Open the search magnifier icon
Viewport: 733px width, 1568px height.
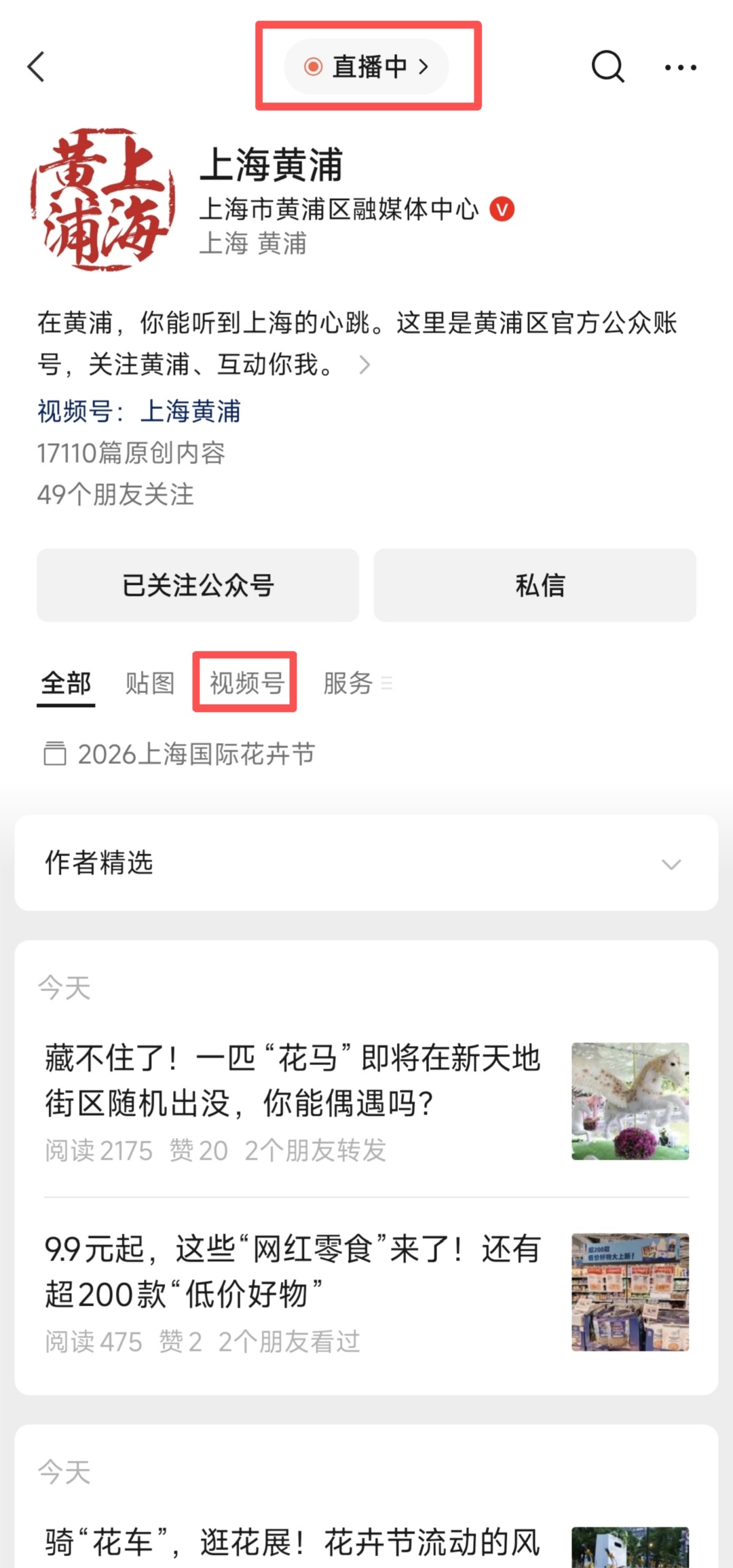coord(607,67)
